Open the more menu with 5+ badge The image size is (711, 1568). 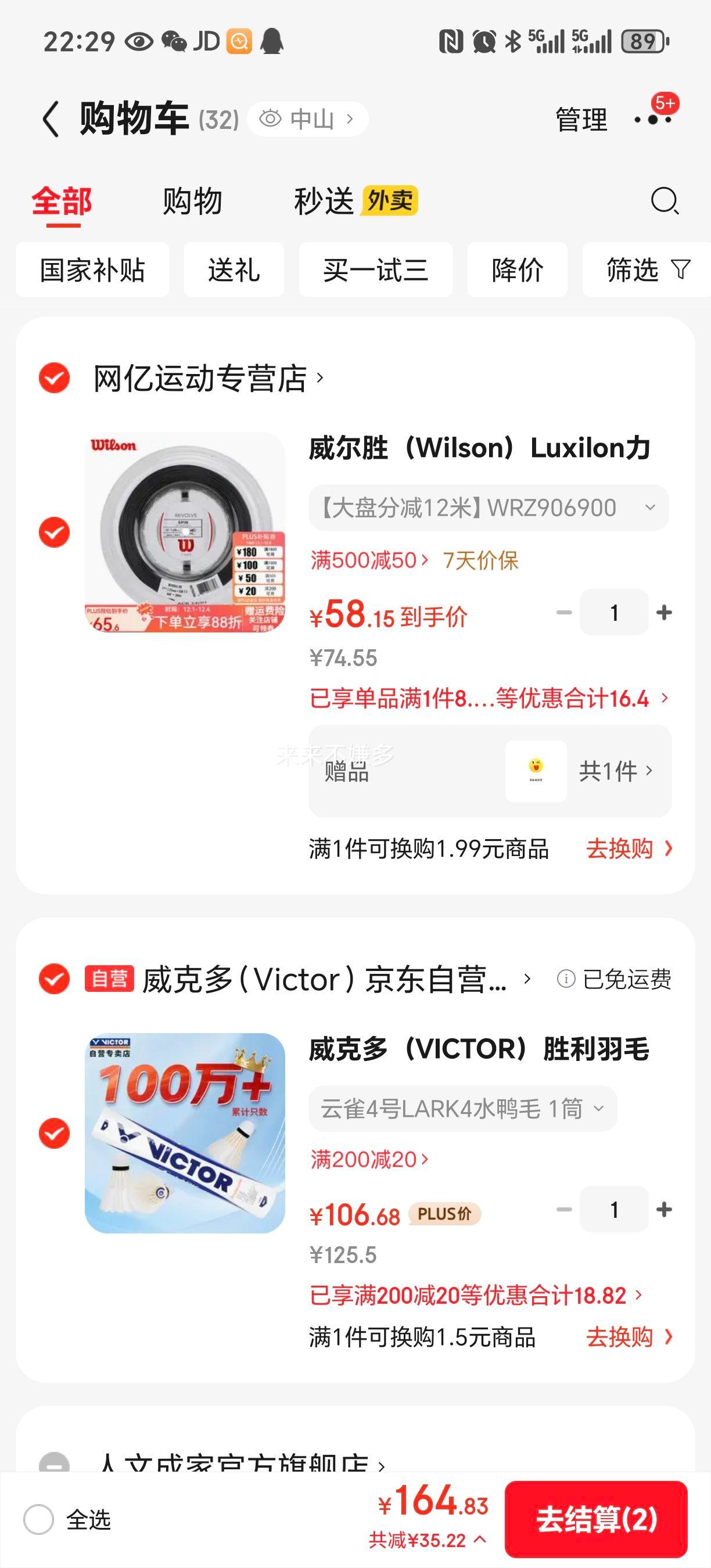(x=653, y=118)
